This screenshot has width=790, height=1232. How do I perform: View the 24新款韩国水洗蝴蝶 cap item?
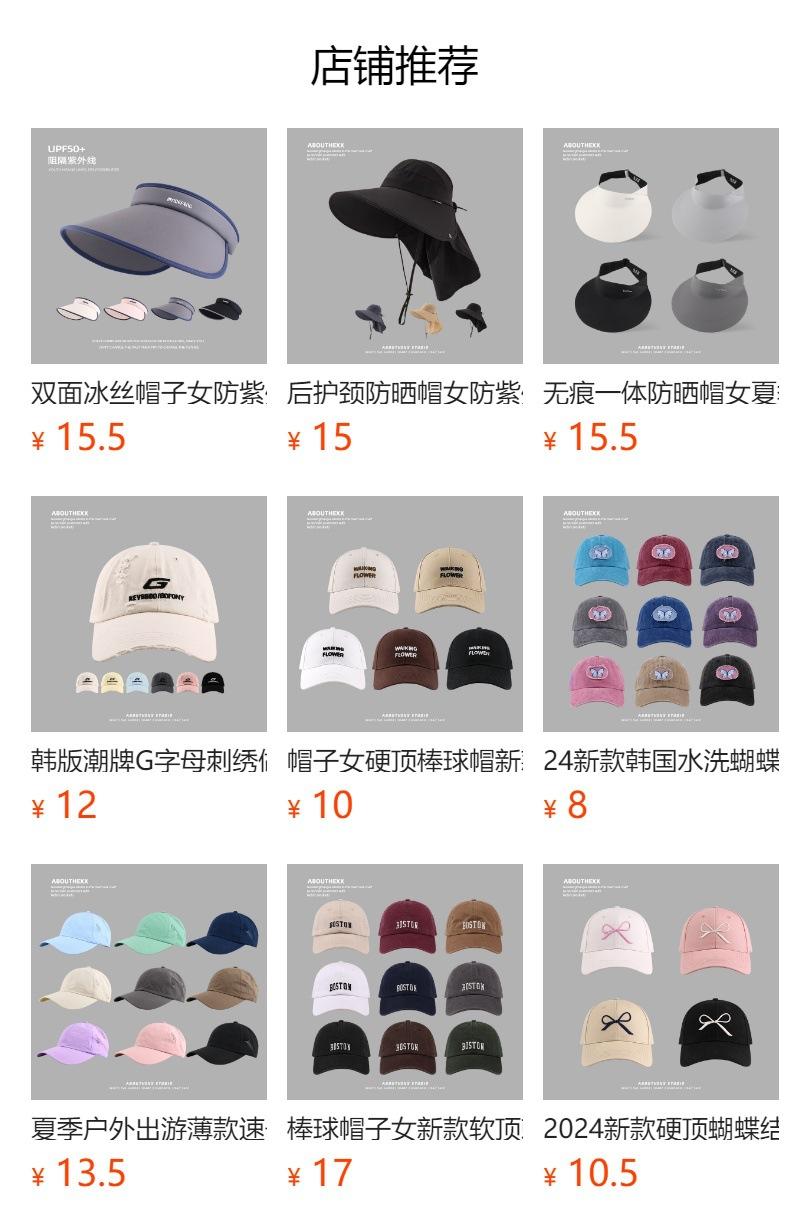pyautogui.click(x=661, y=614)
